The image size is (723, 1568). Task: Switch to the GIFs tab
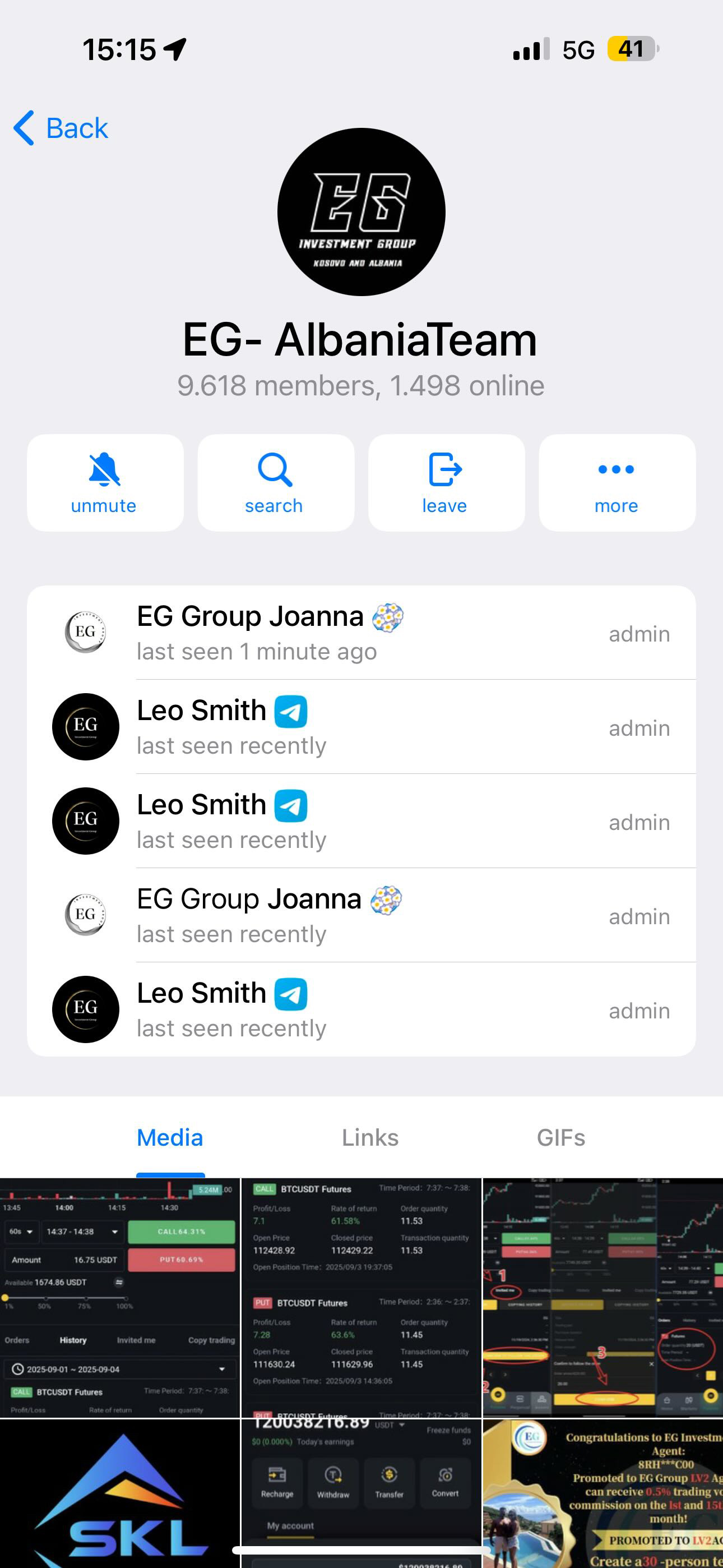(x=560, y=1138)
